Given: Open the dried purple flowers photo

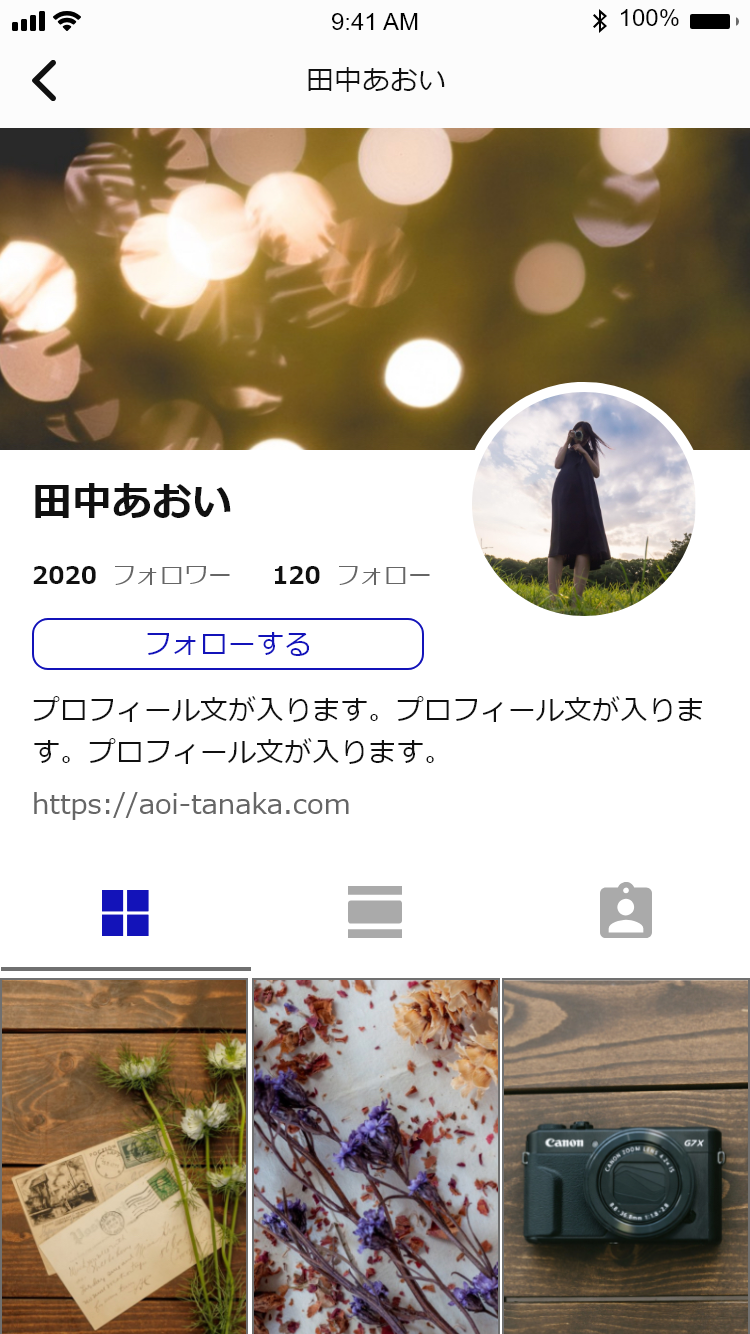Looking at the screenshot, I should (x=375, y=1155).
